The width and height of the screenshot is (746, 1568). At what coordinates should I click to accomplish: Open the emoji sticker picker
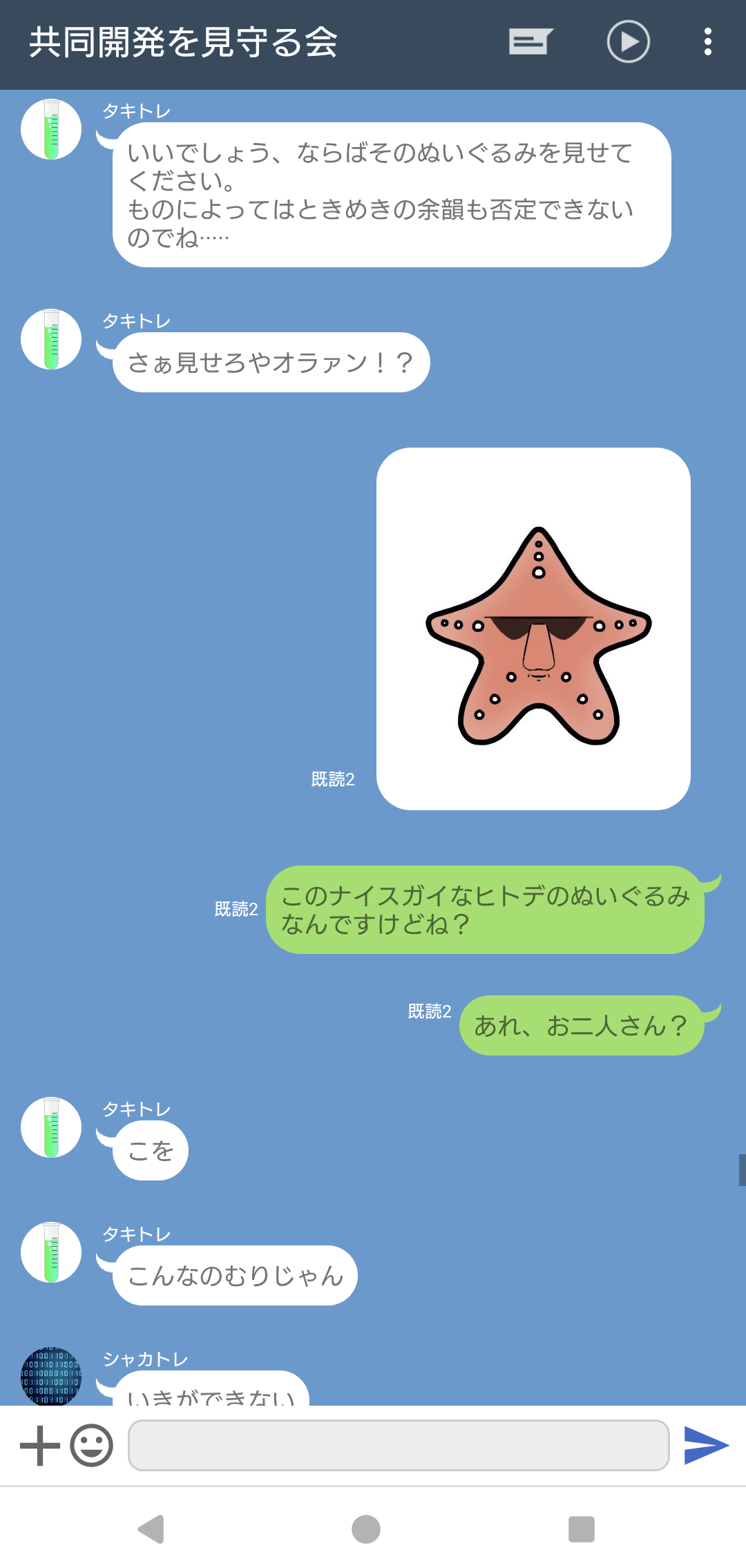pos(91,1445)
